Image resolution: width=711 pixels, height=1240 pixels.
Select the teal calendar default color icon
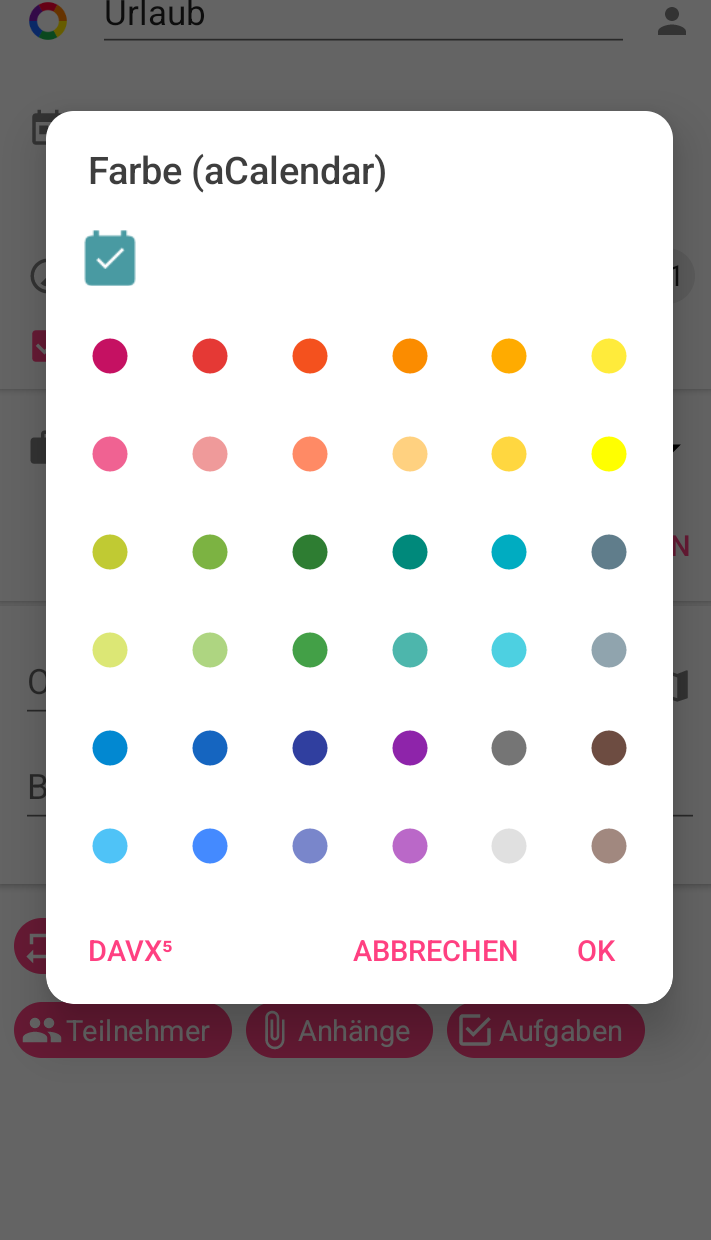(110, 258)
